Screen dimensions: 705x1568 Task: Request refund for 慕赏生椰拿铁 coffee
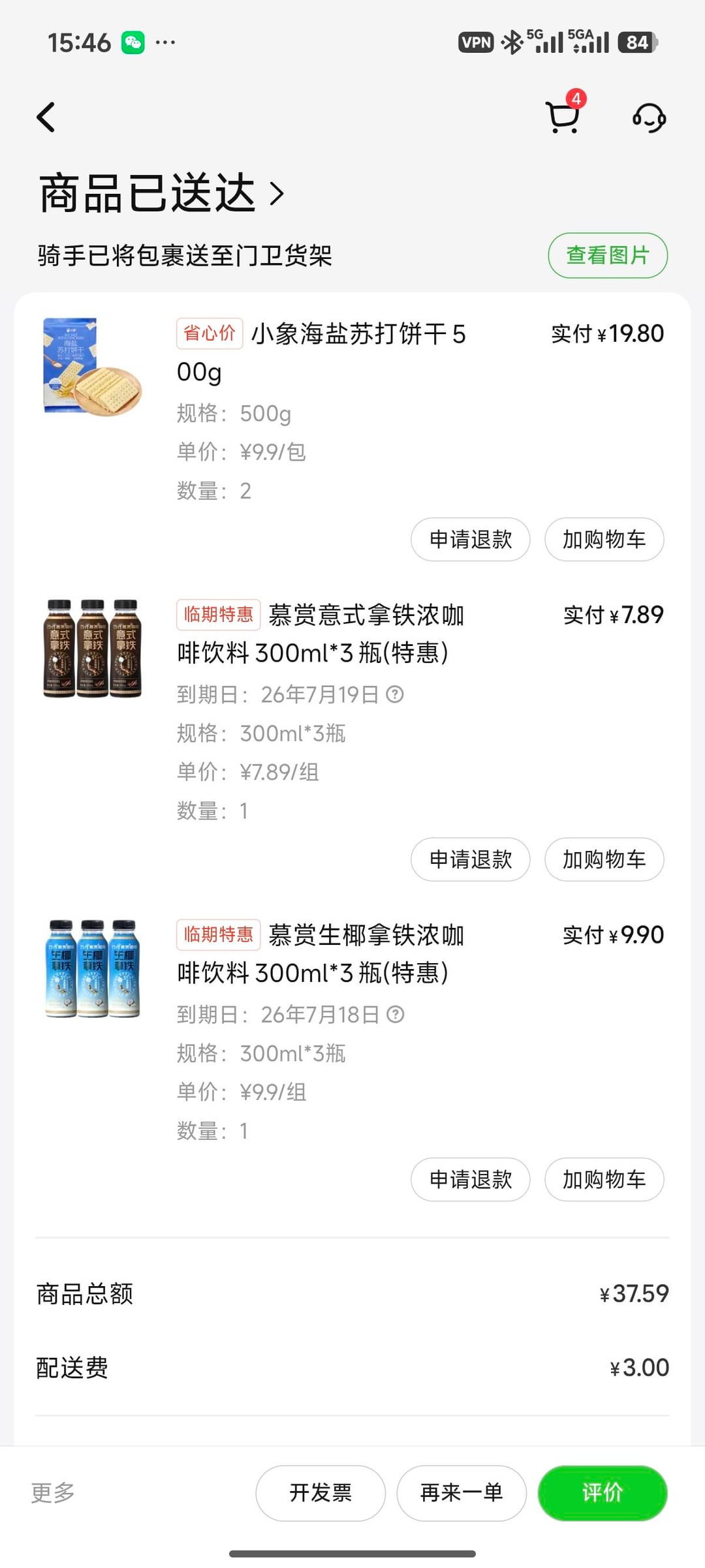point(470,1179)
